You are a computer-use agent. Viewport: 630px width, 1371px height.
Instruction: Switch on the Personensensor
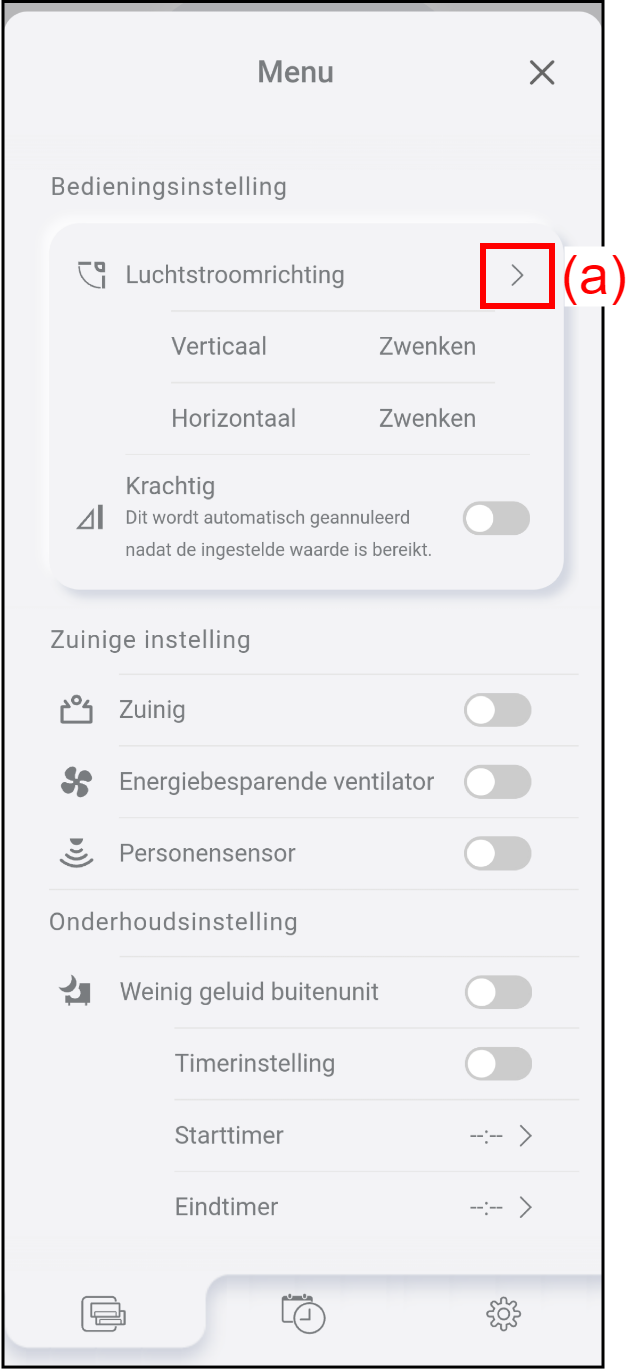click(497, 854)
